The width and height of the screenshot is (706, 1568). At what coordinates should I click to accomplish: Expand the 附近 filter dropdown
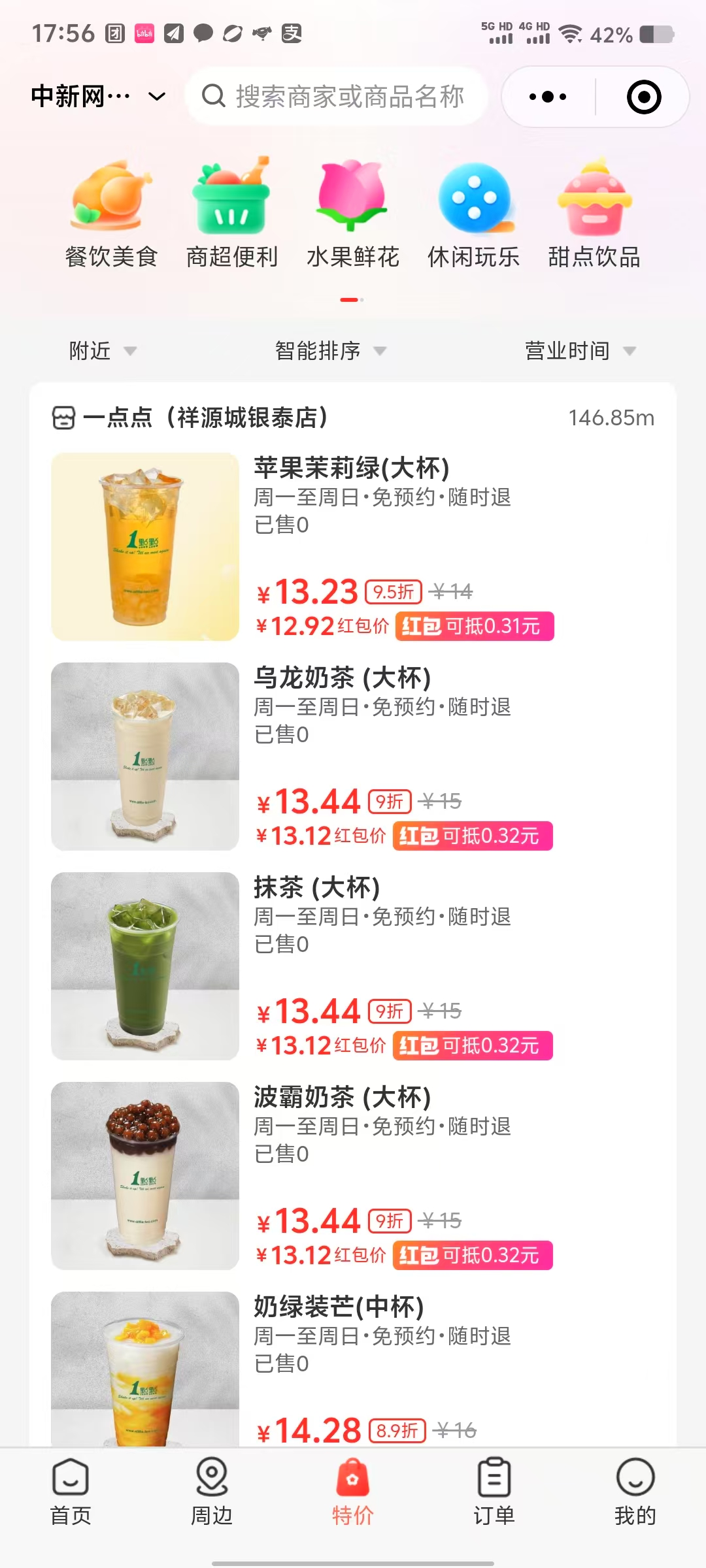tap(103, 351)
